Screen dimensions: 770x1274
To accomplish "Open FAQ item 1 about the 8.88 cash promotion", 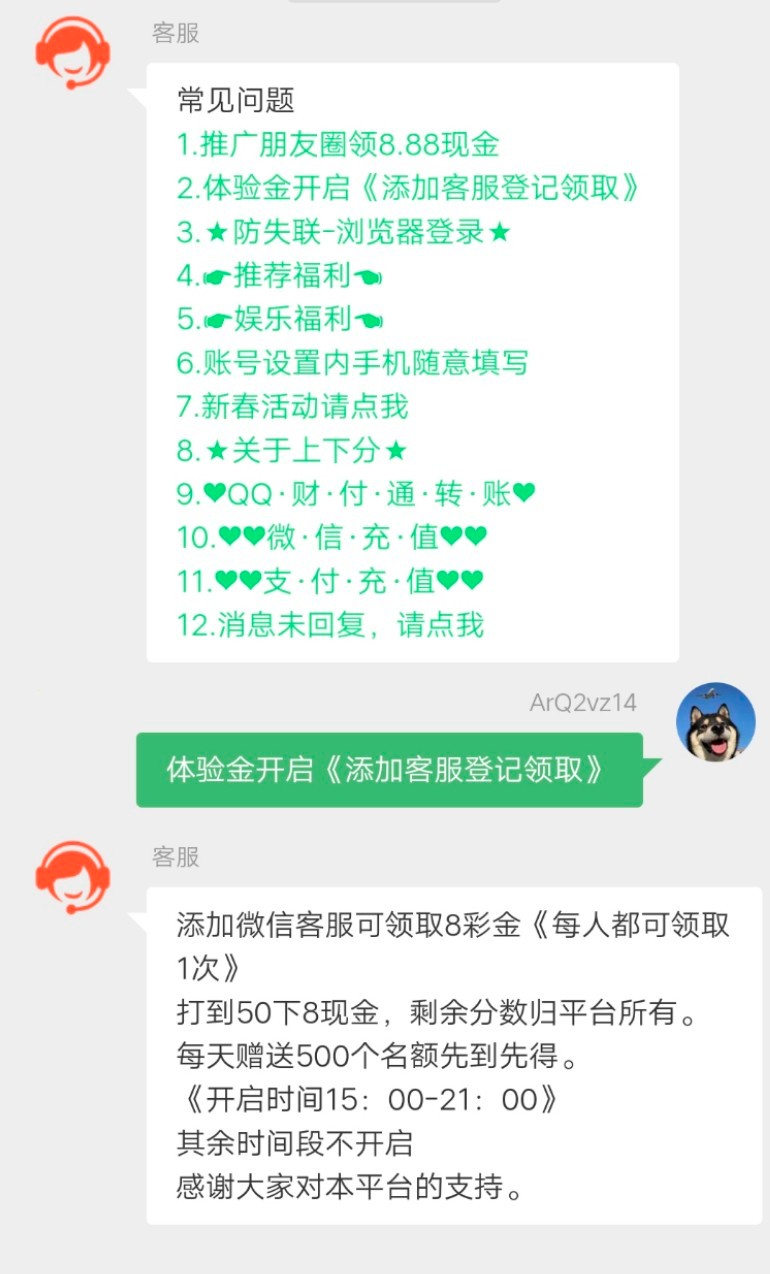I will pos(338,145).
